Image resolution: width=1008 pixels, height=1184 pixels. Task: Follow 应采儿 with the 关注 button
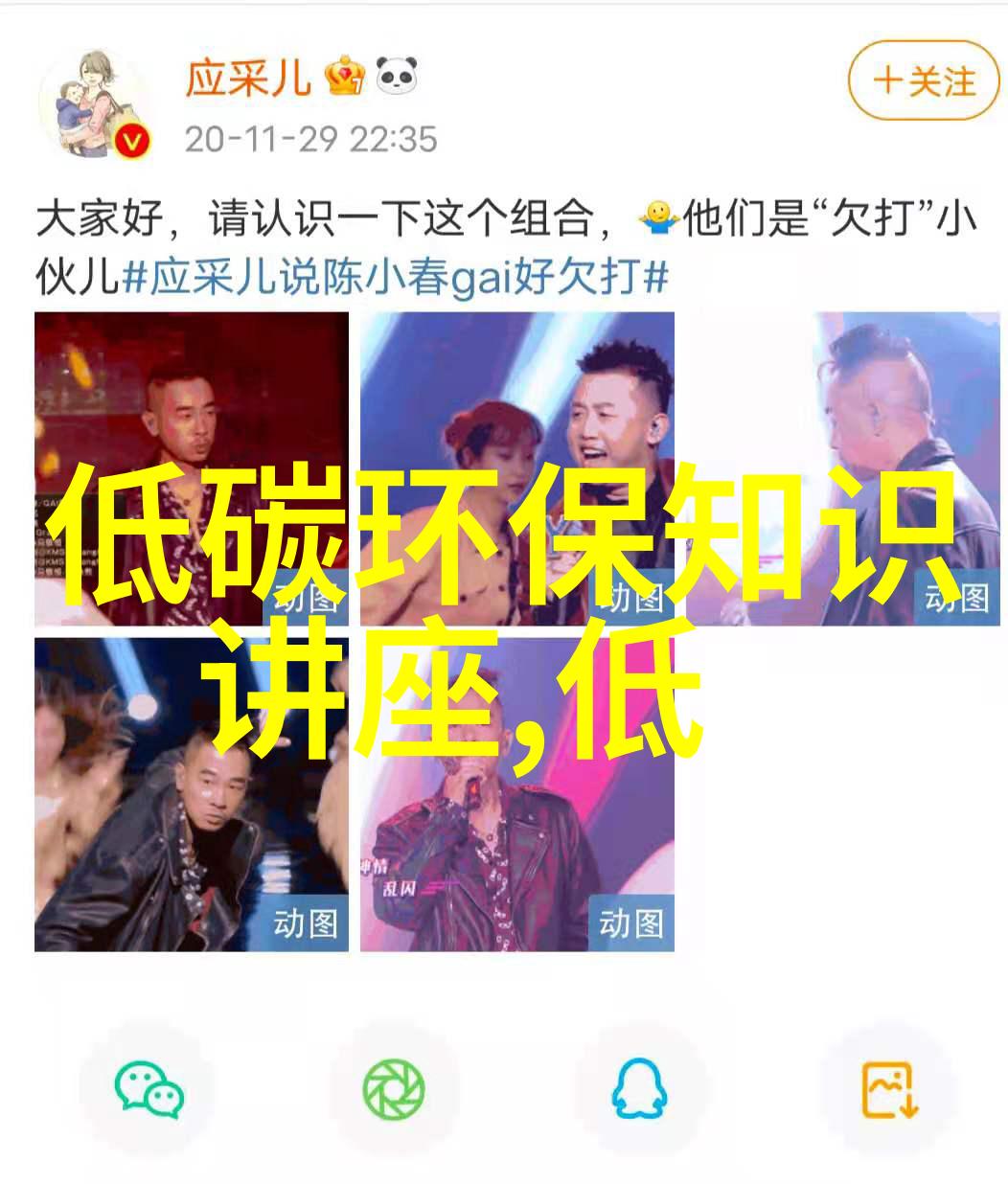(x=923, y=80)
